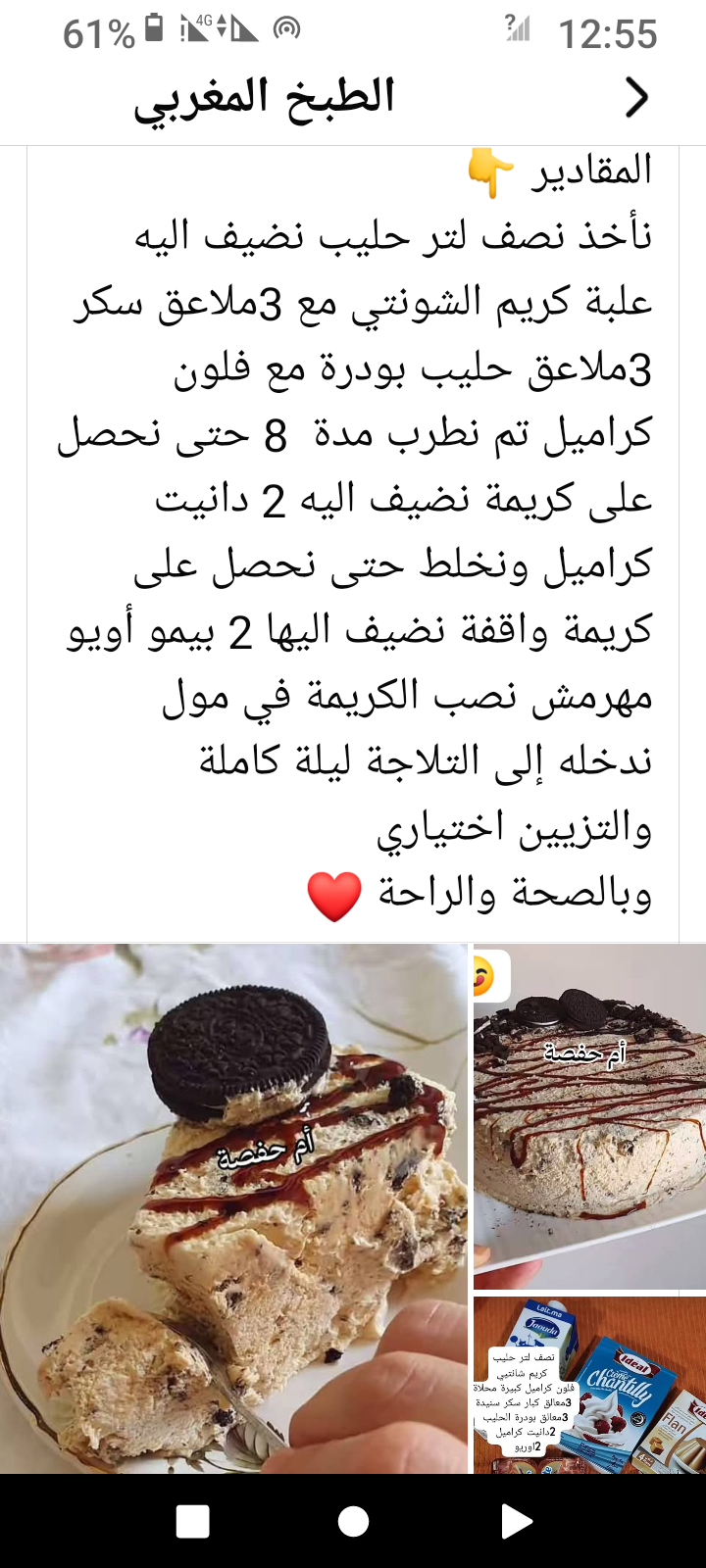Tap the system home button
Screen dimensions: 706x1568
tap(353, 1521)
